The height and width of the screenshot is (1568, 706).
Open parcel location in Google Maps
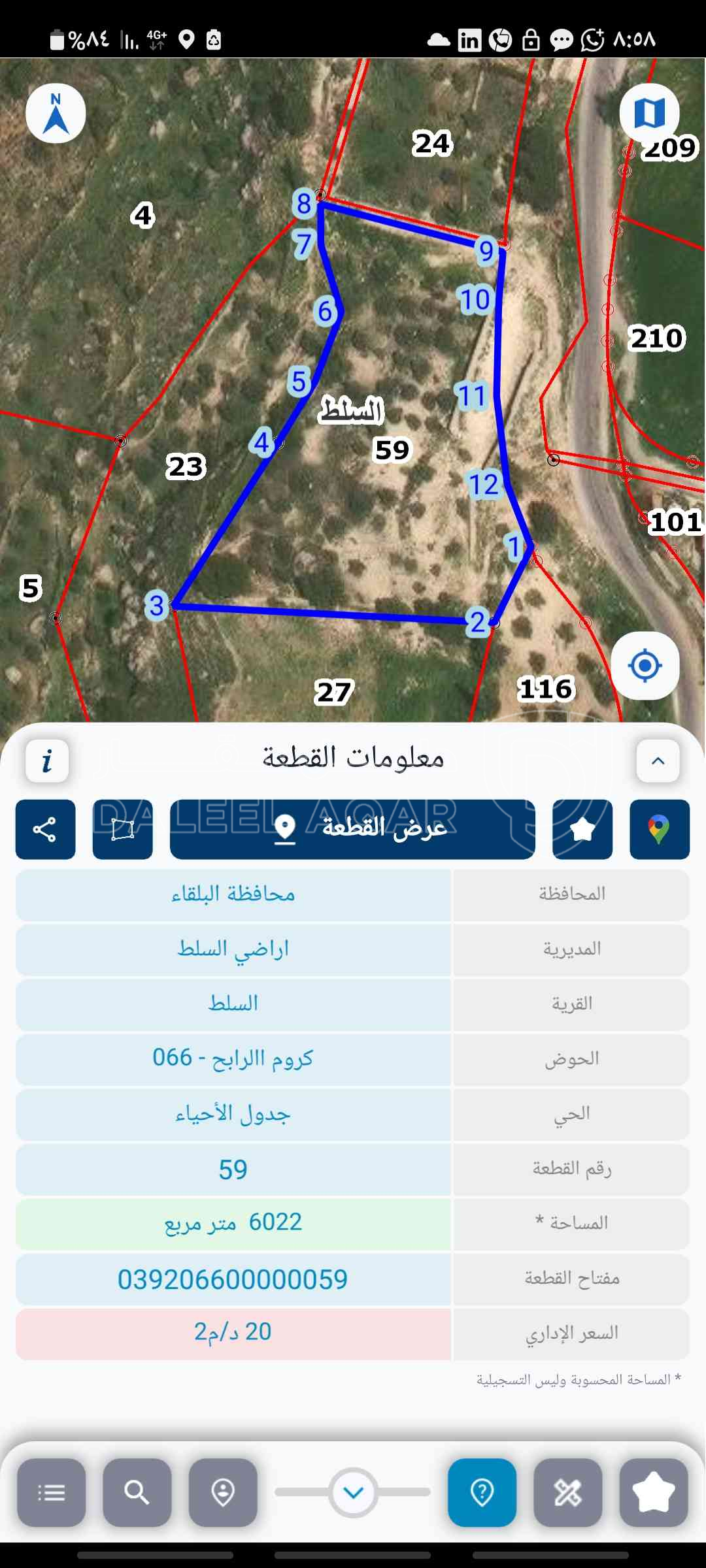pos(659,829)
